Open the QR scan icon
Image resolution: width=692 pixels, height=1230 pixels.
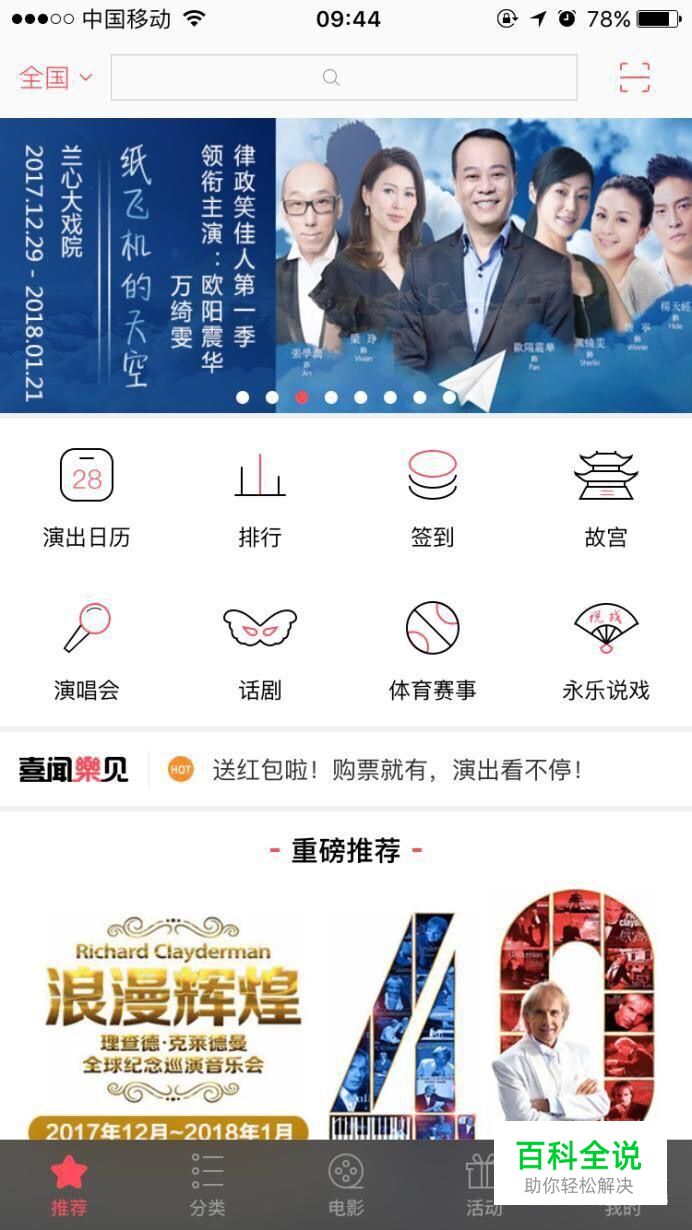click(634, 78)
